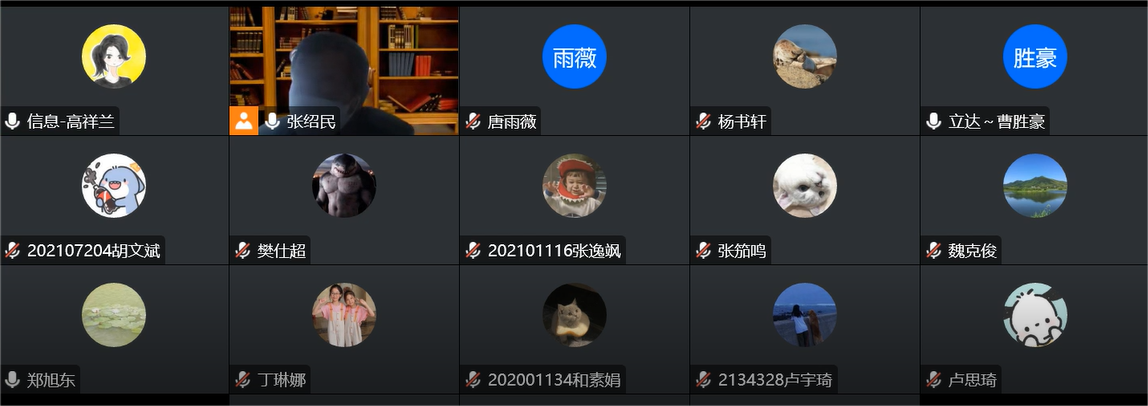Tap 张笳鸣's participant tile
Image resolution: width=1148 pixels, height=406 pixels.
click(x=804, y=200)
